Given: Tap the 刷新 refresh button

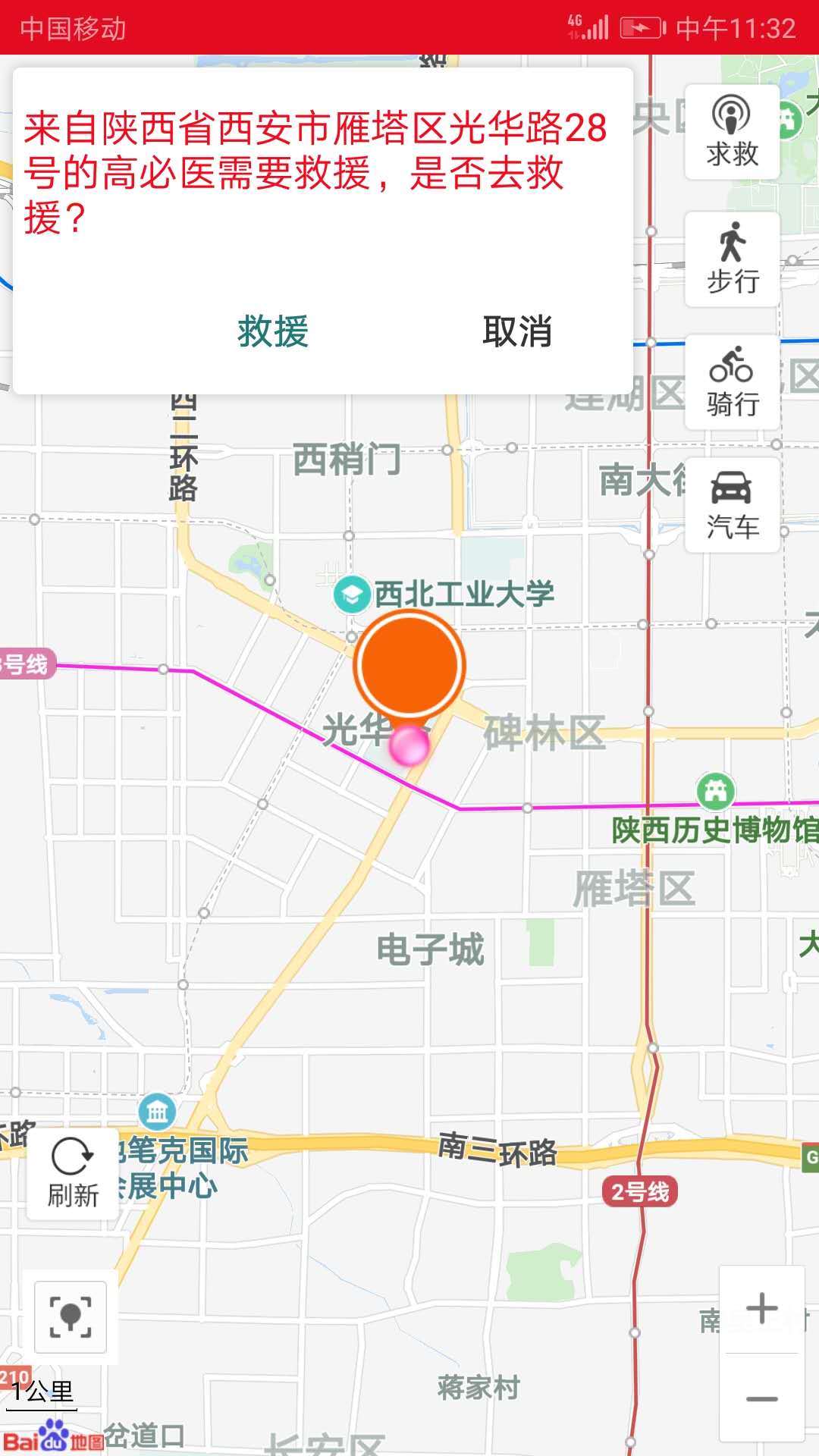Looking at the screenshot, I should click(73, 1173).
